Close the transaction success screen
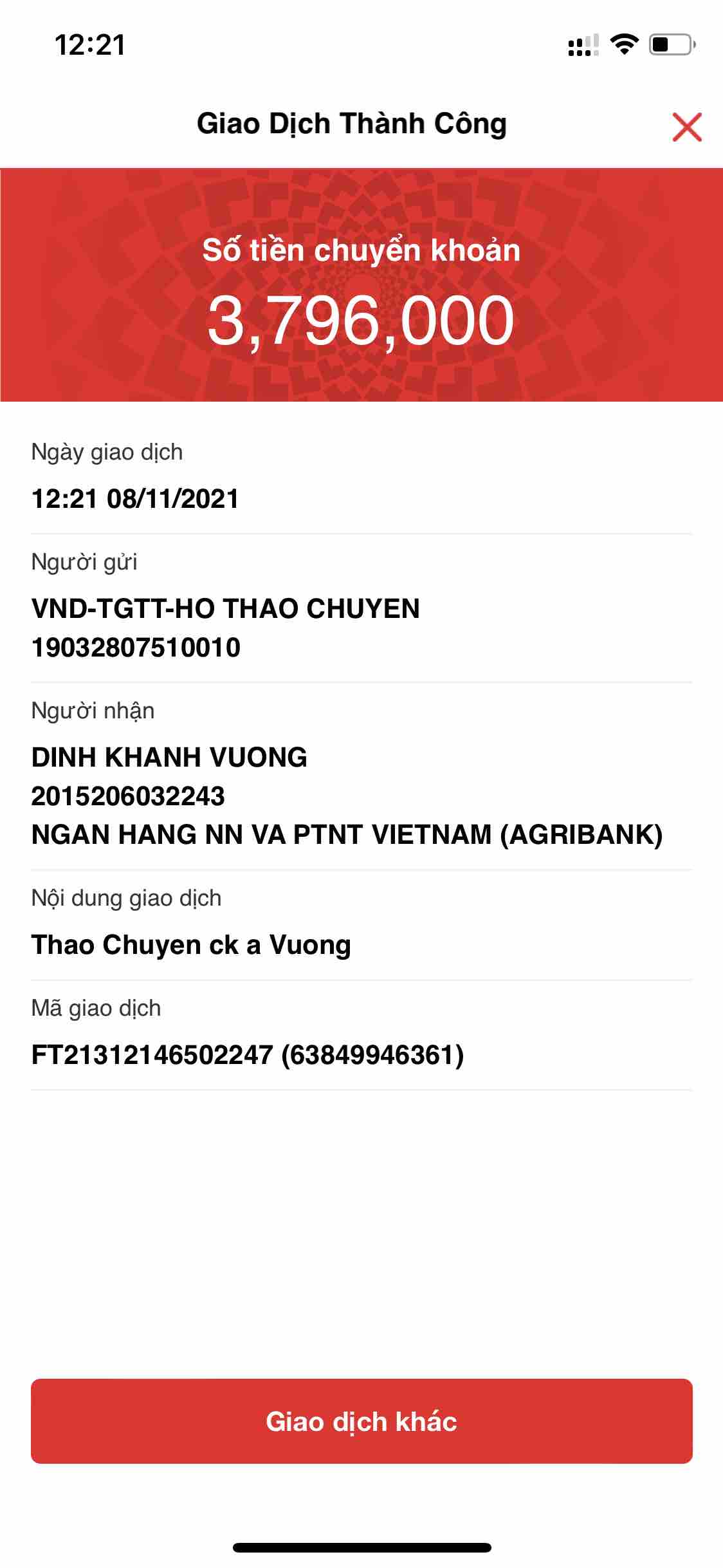The image size is (723, 1568). (x=686, y=126)
